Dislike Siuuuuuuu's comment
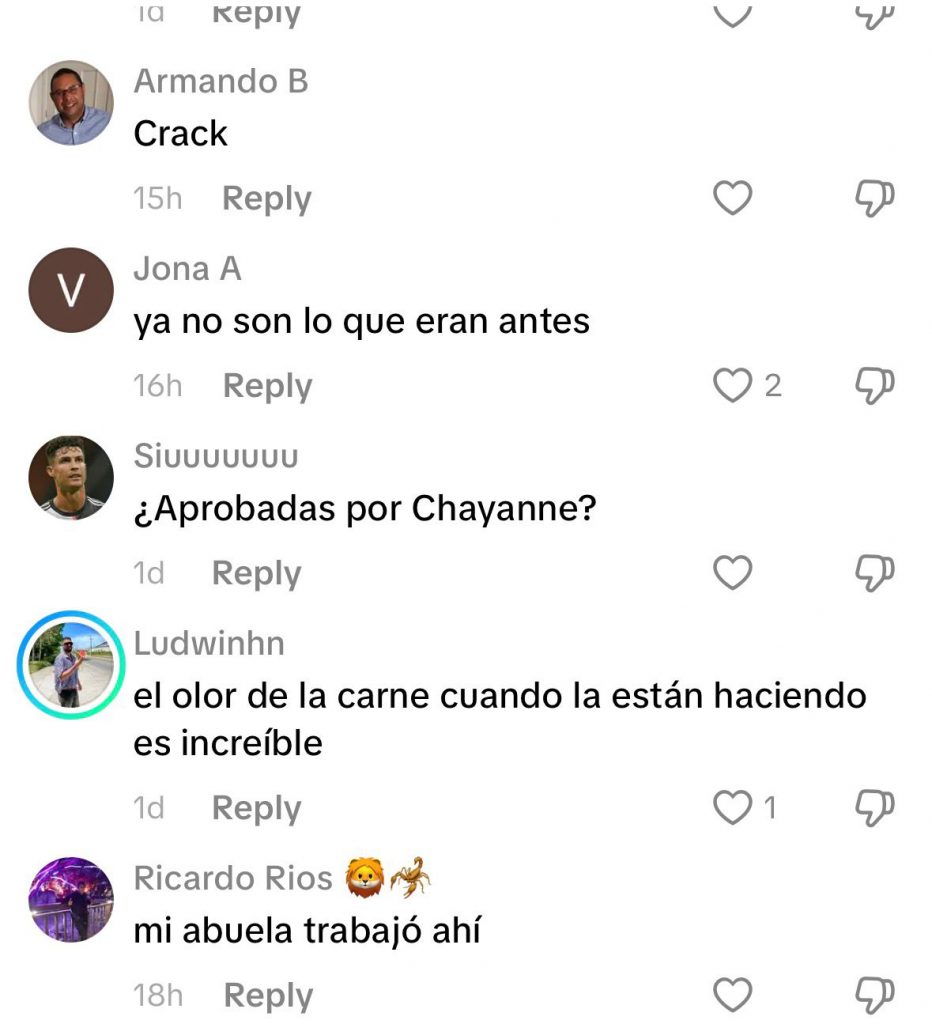932x1024 pixels. click(x=874, y=573)
